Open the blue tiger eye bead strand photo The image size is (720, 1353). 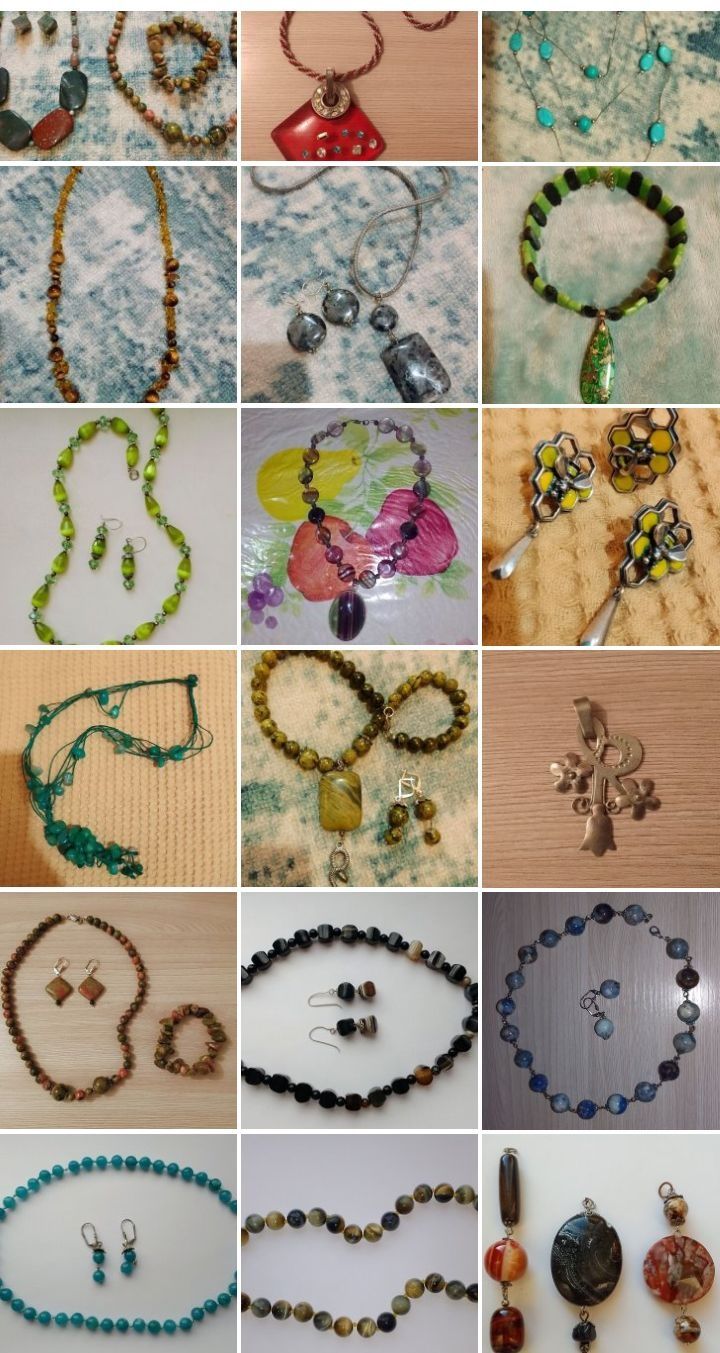click(359, 1242)
